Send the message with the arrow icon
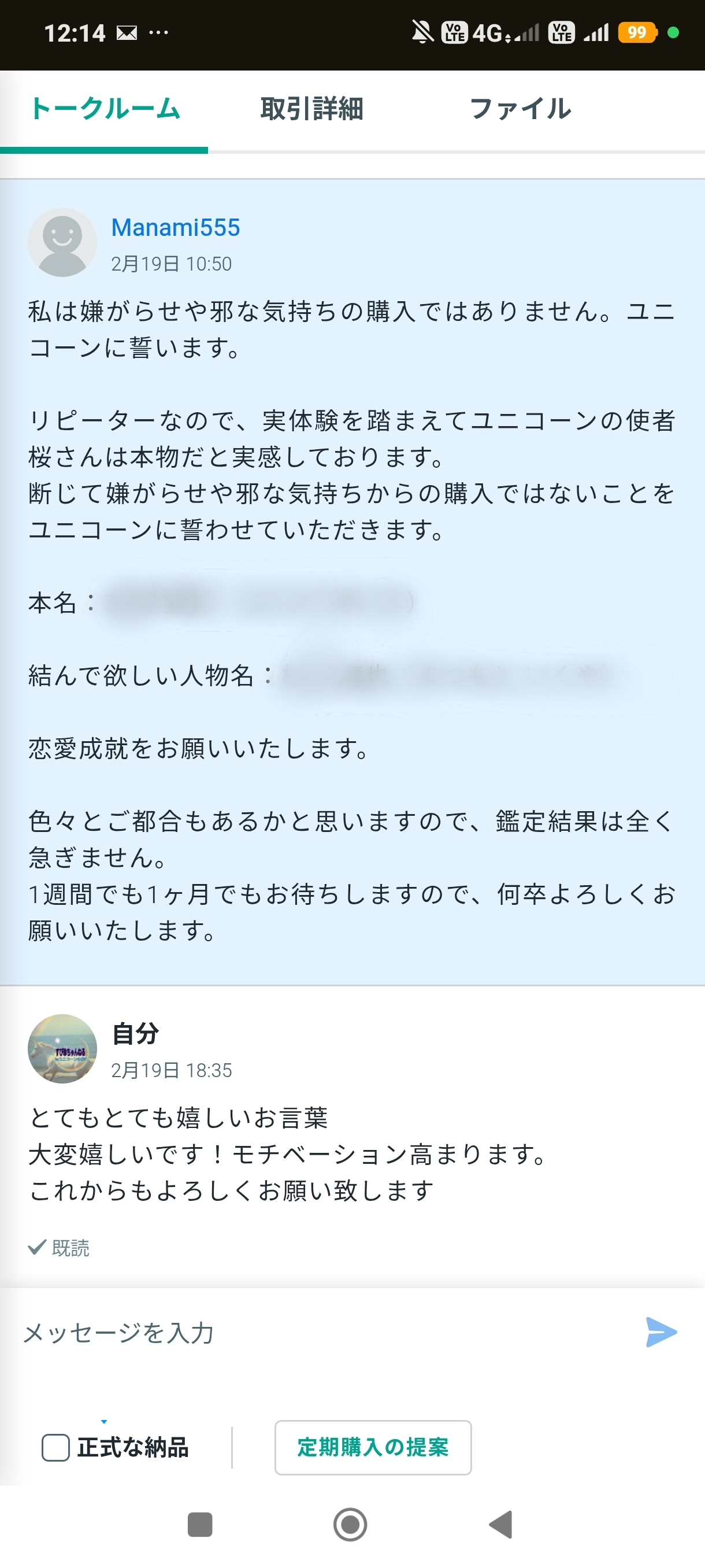 [661, 1332]
